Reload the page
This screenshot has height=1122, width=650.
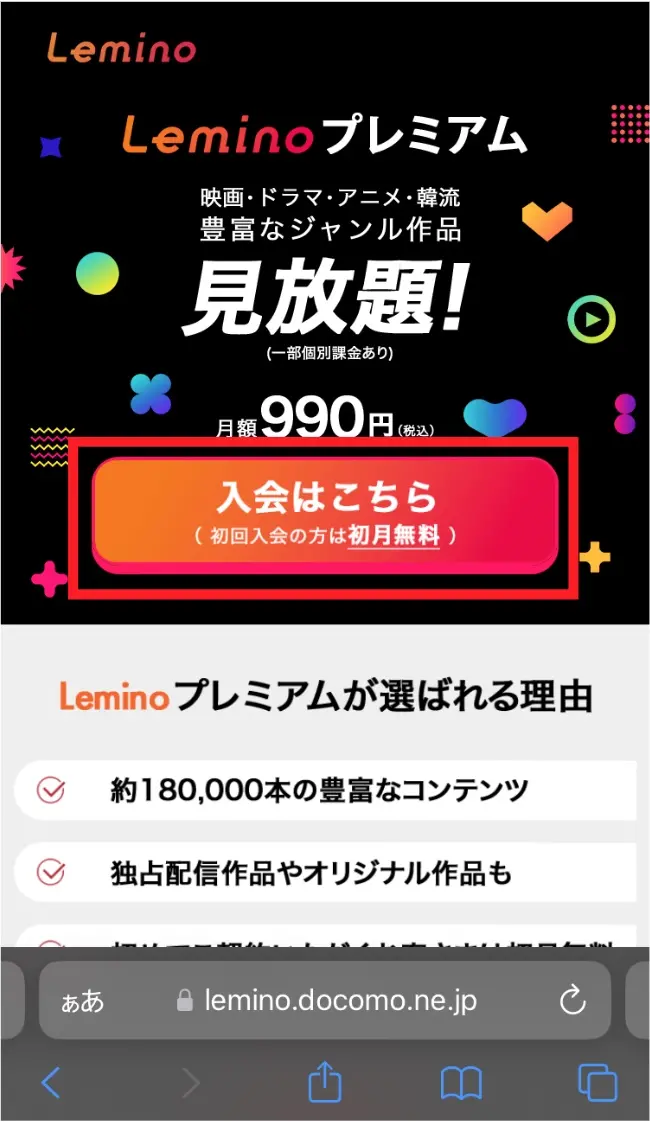pos(572,1000)
